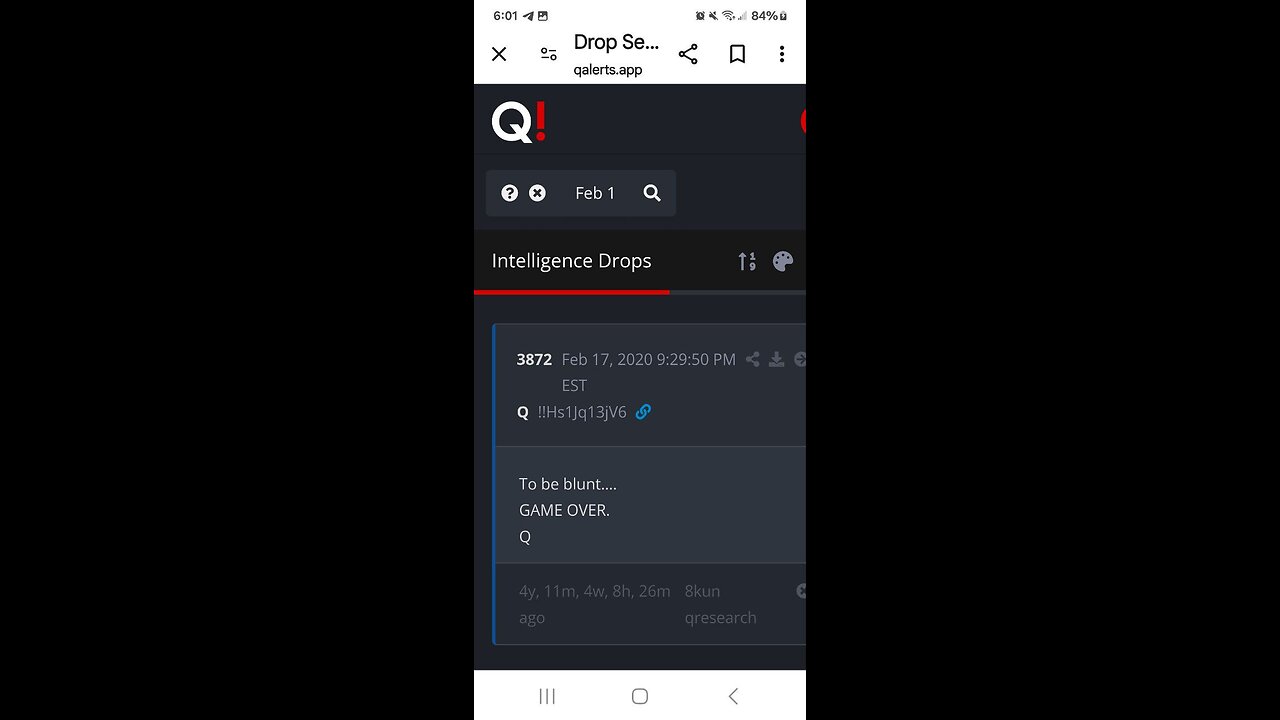The height and width of the screenshot is (720, 1280).
Task: Open the site settings icon
Action: click(x=548, y=54)
